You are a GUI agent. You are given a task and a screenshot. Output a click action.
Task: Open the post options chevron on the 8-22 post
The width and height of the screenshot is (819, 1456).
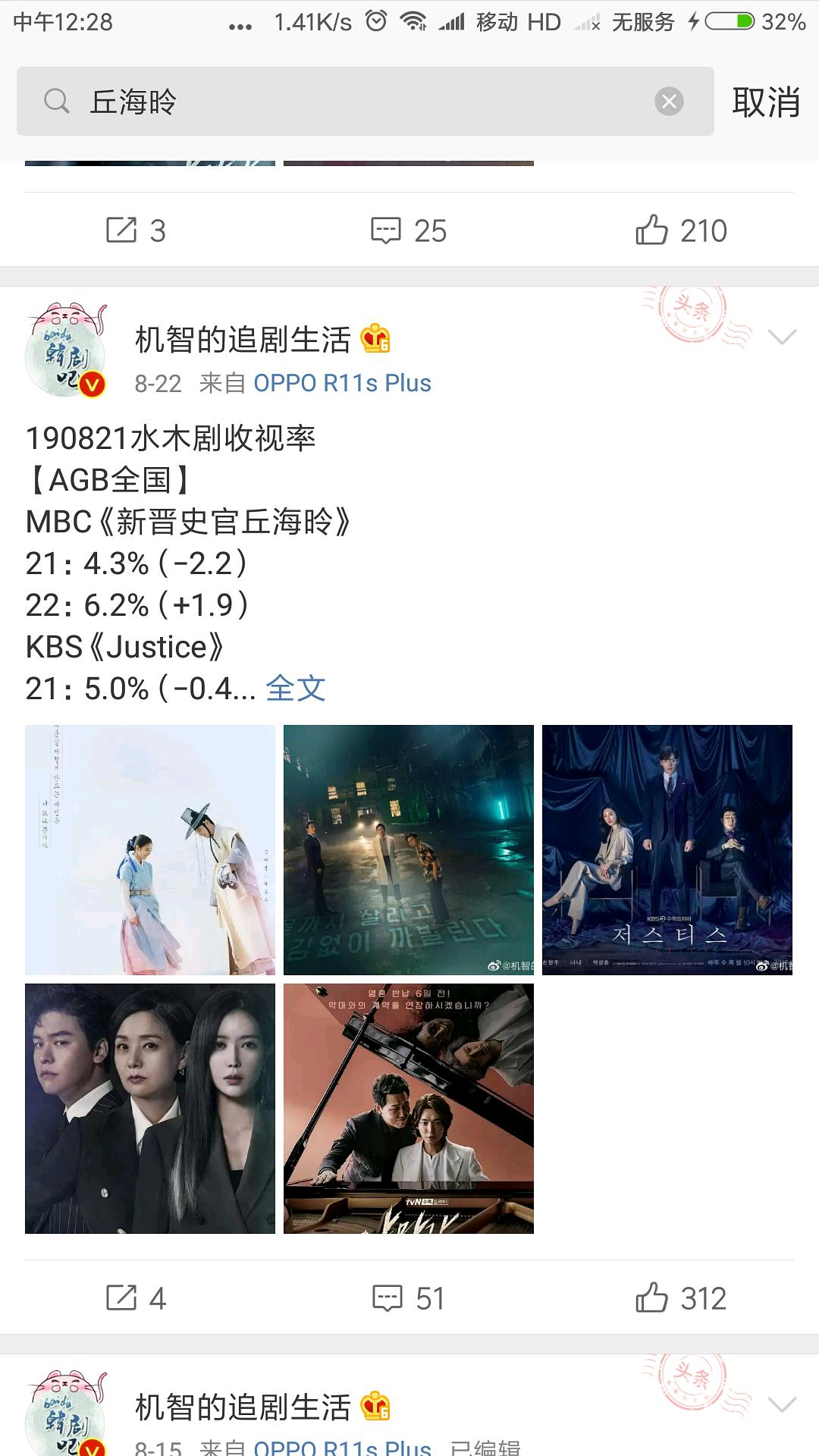pos(781,337)
